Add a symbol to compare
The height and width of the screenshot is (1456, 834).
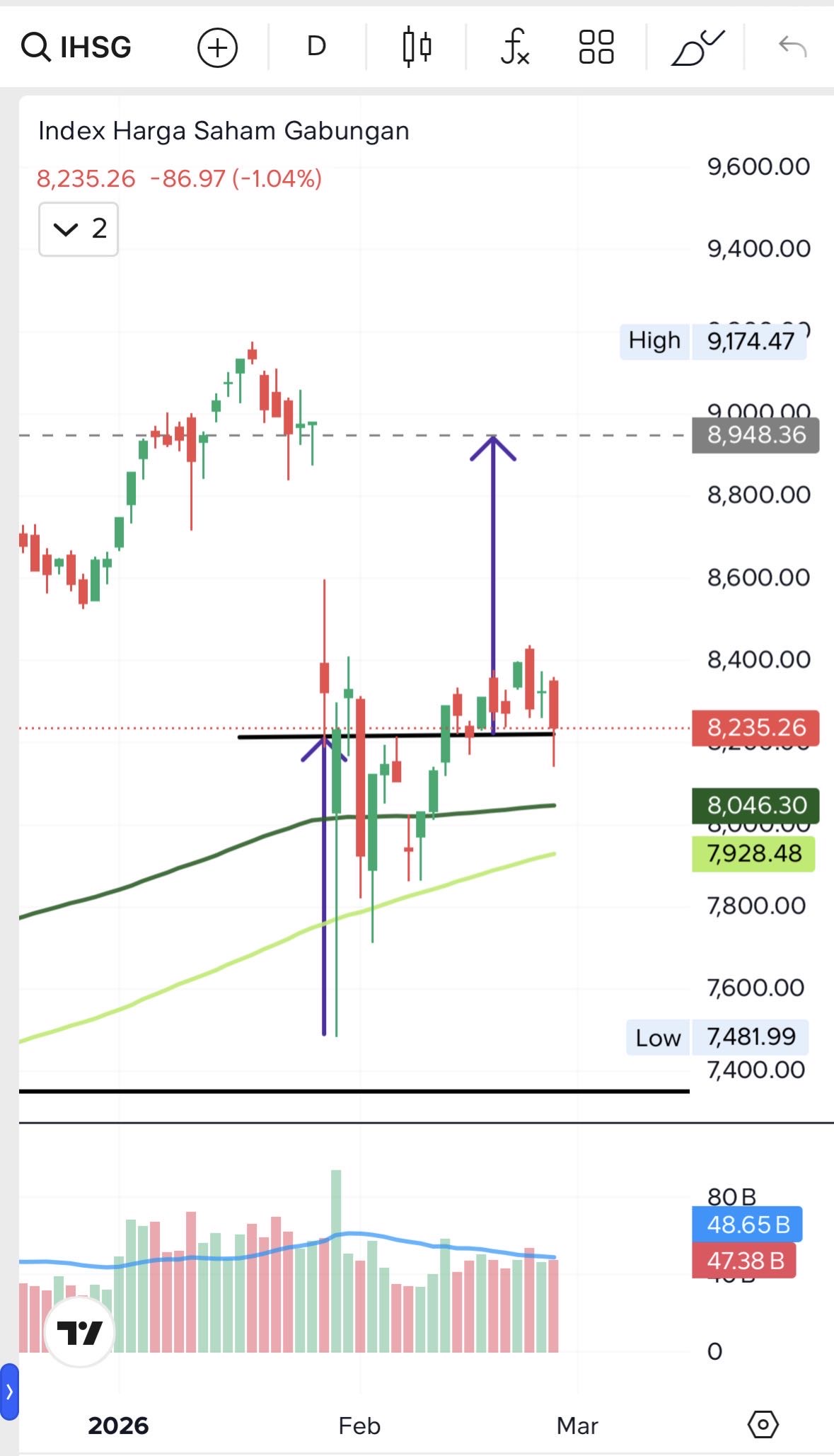217,47
